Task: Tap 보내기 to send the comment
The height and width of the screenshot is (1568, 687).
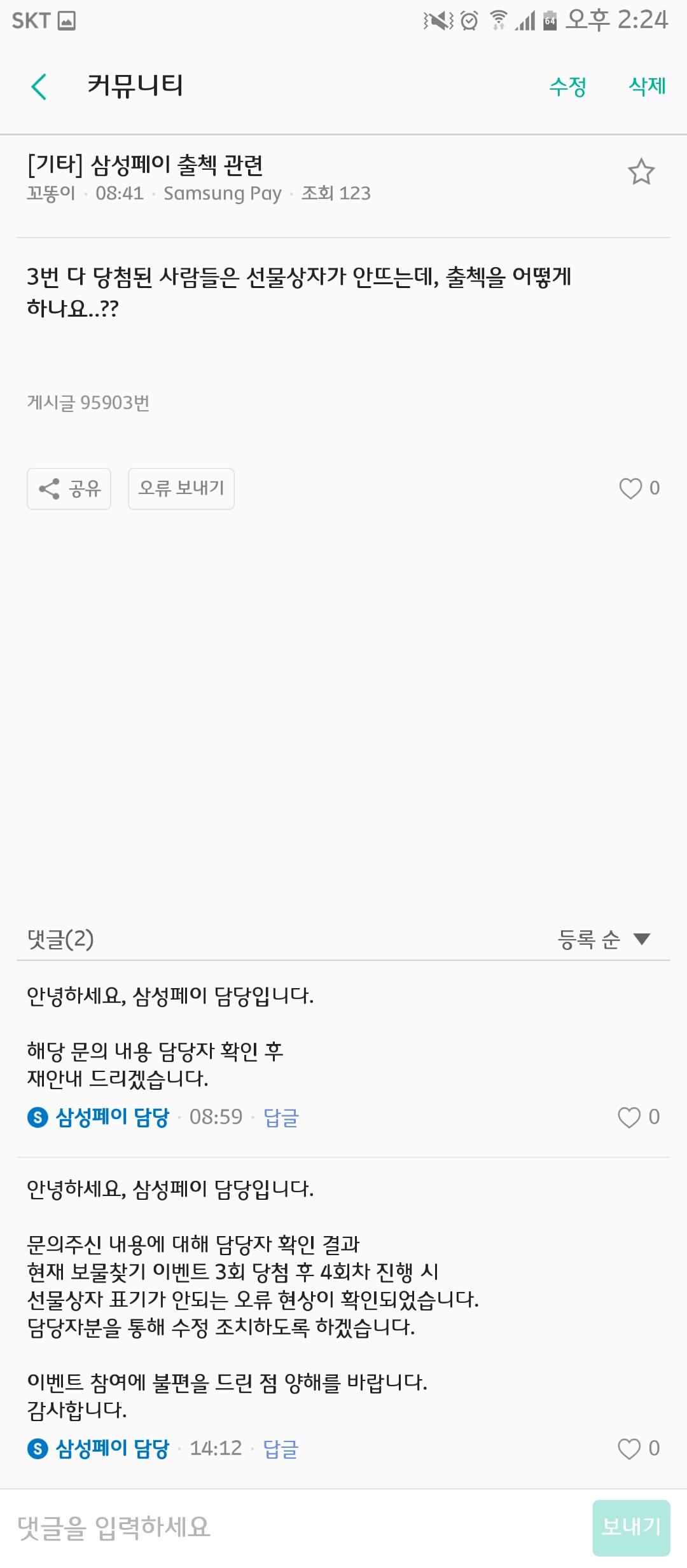Action: click(631, 1527)
